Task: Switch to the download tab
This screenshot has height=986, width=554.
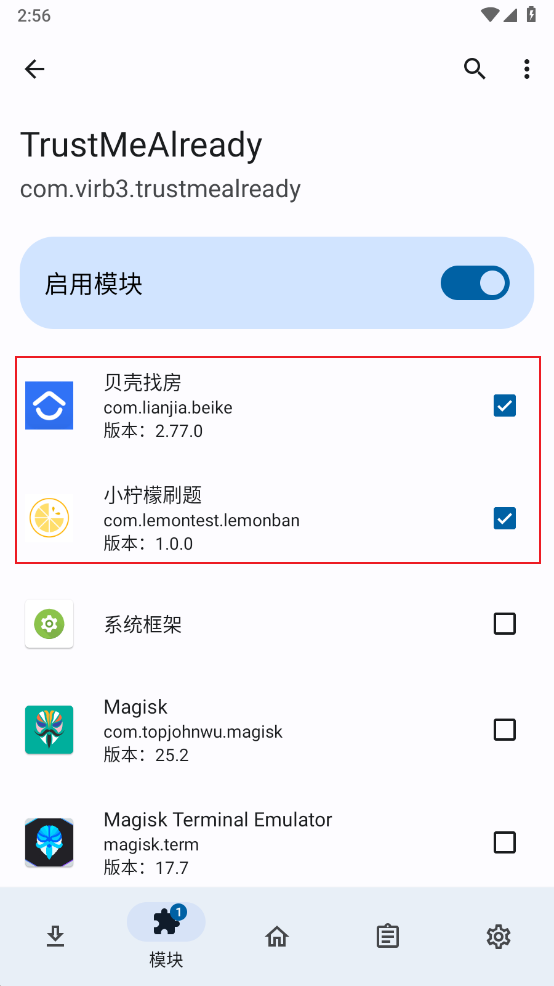Action: click(x=55, y=936)
